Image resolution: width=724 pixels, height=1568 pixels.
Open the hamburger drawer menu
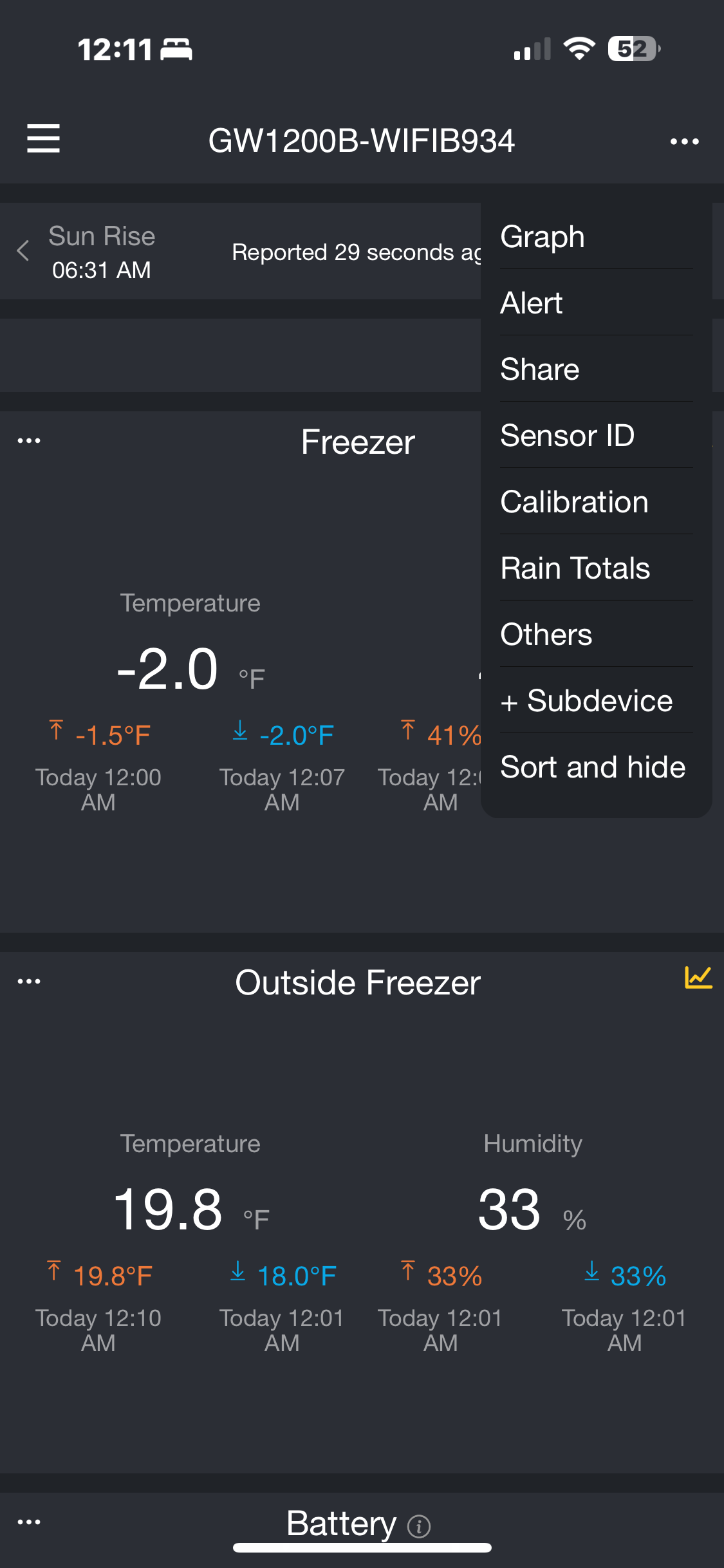pos(43,139)
